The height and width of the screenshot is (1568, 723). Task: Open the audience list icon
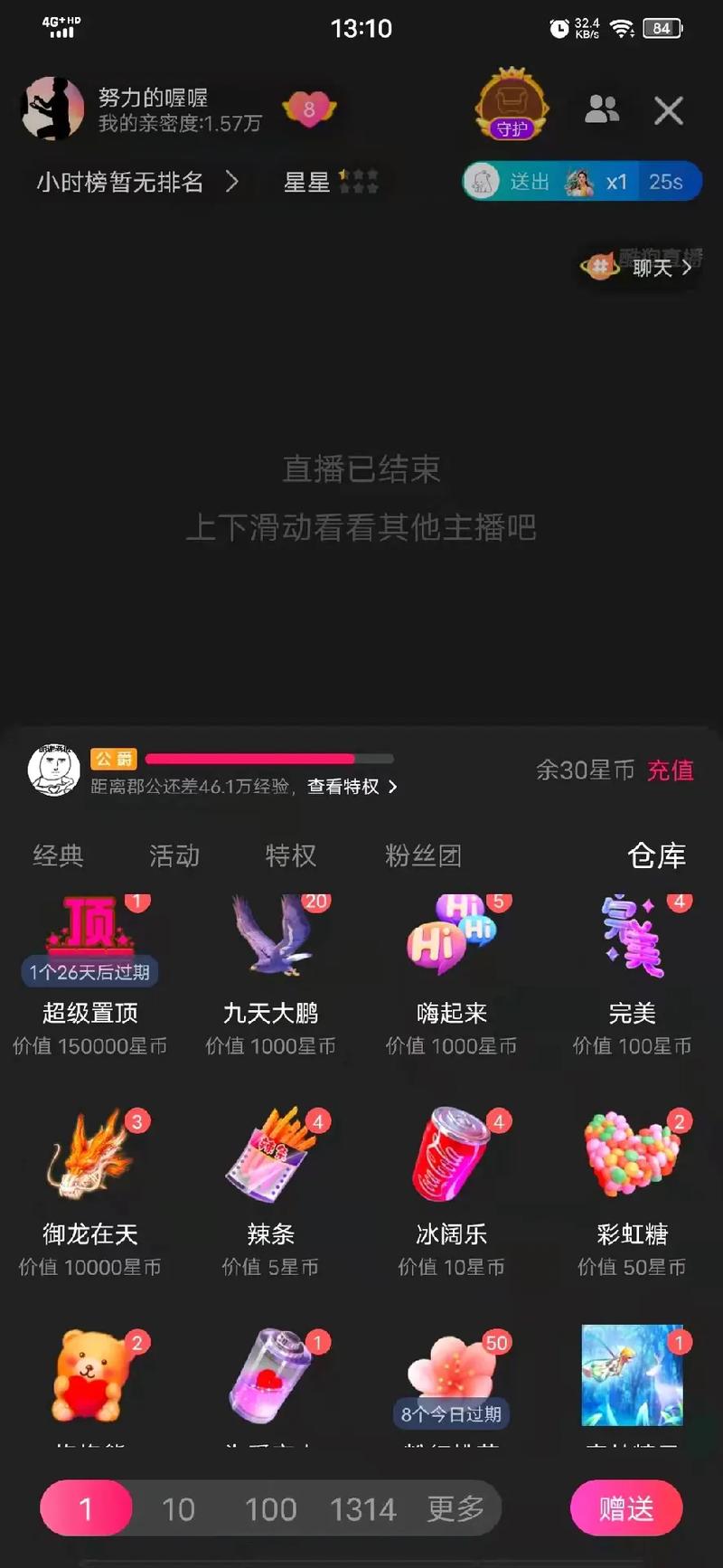[x=601, y=110]
